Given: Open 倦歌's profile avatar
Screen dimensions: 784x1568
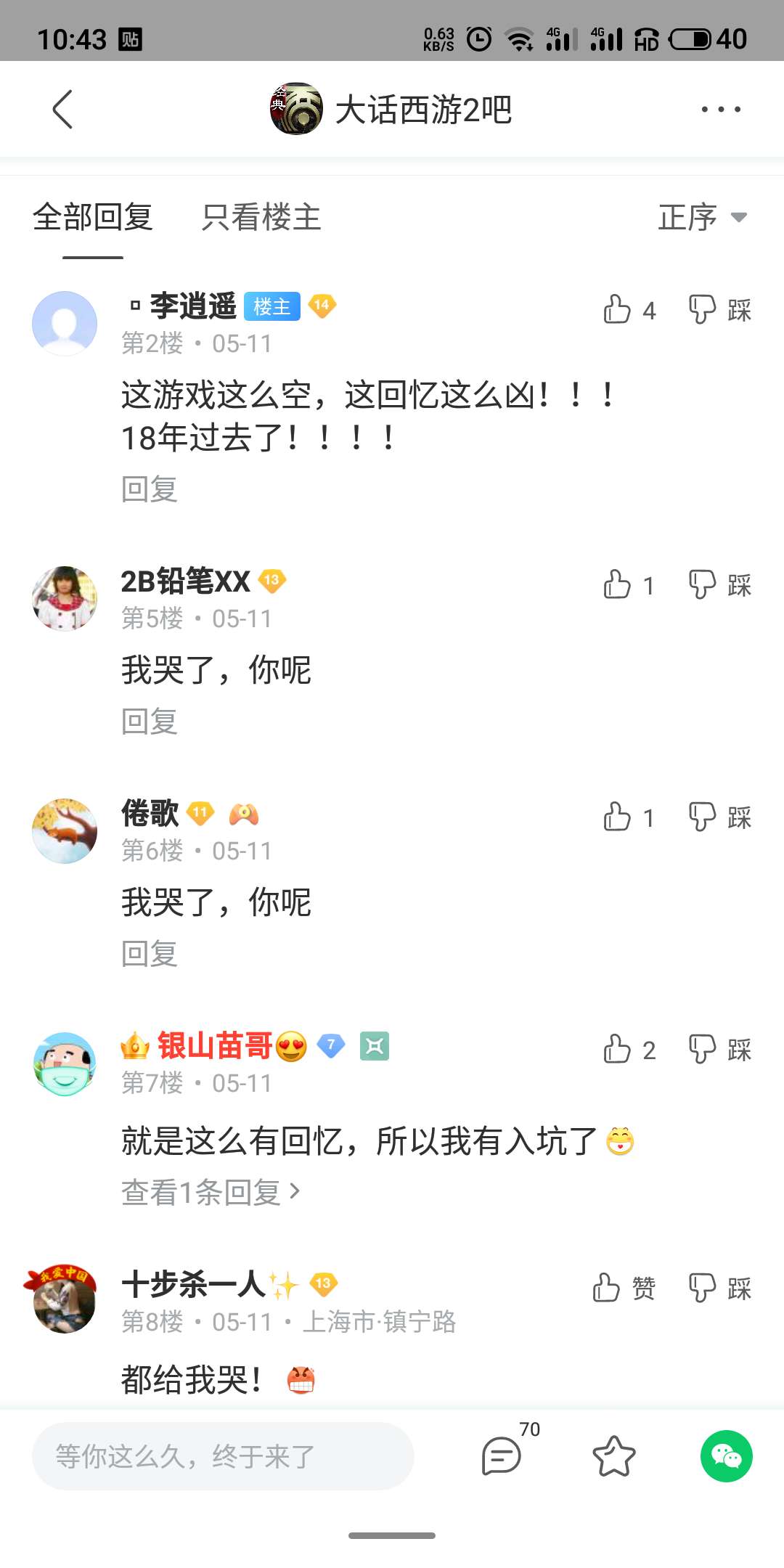Looking at the screenshot, I should [x=65, y=831].
